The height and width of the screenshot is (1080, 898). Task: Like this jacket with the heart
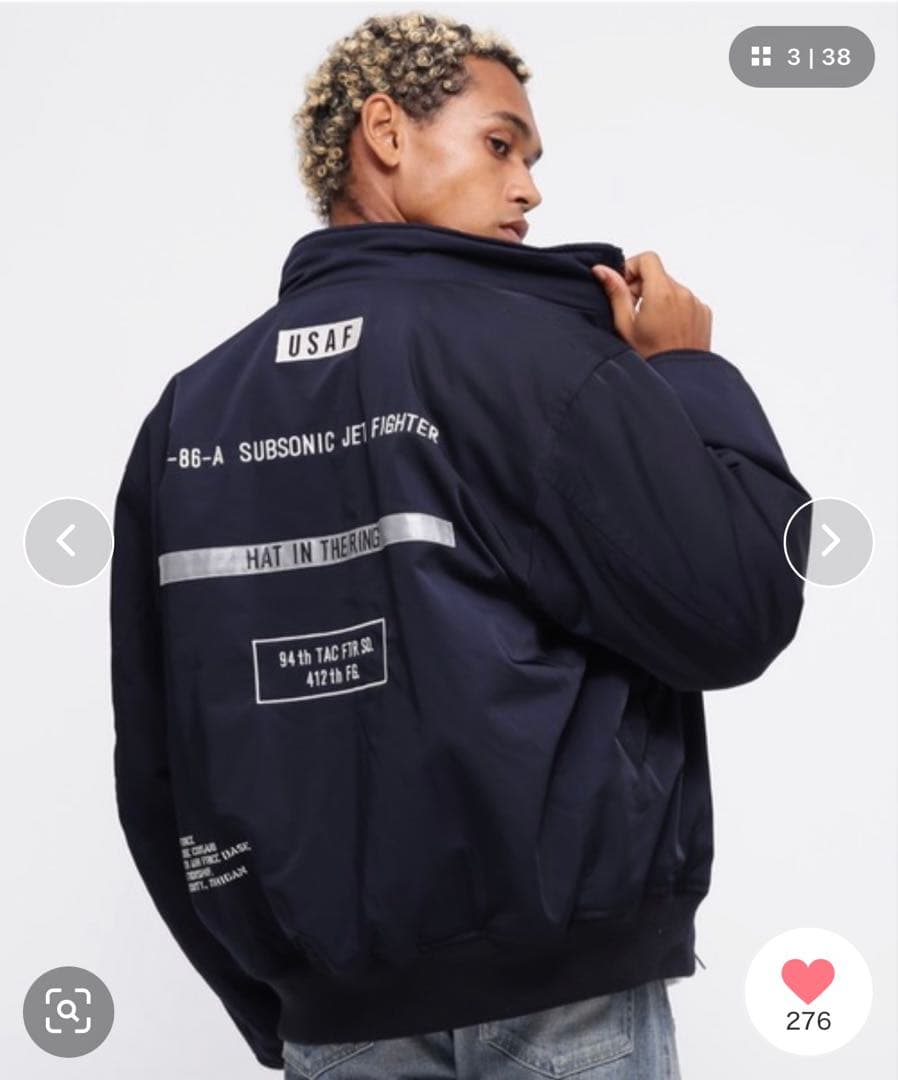click(808, 980)
